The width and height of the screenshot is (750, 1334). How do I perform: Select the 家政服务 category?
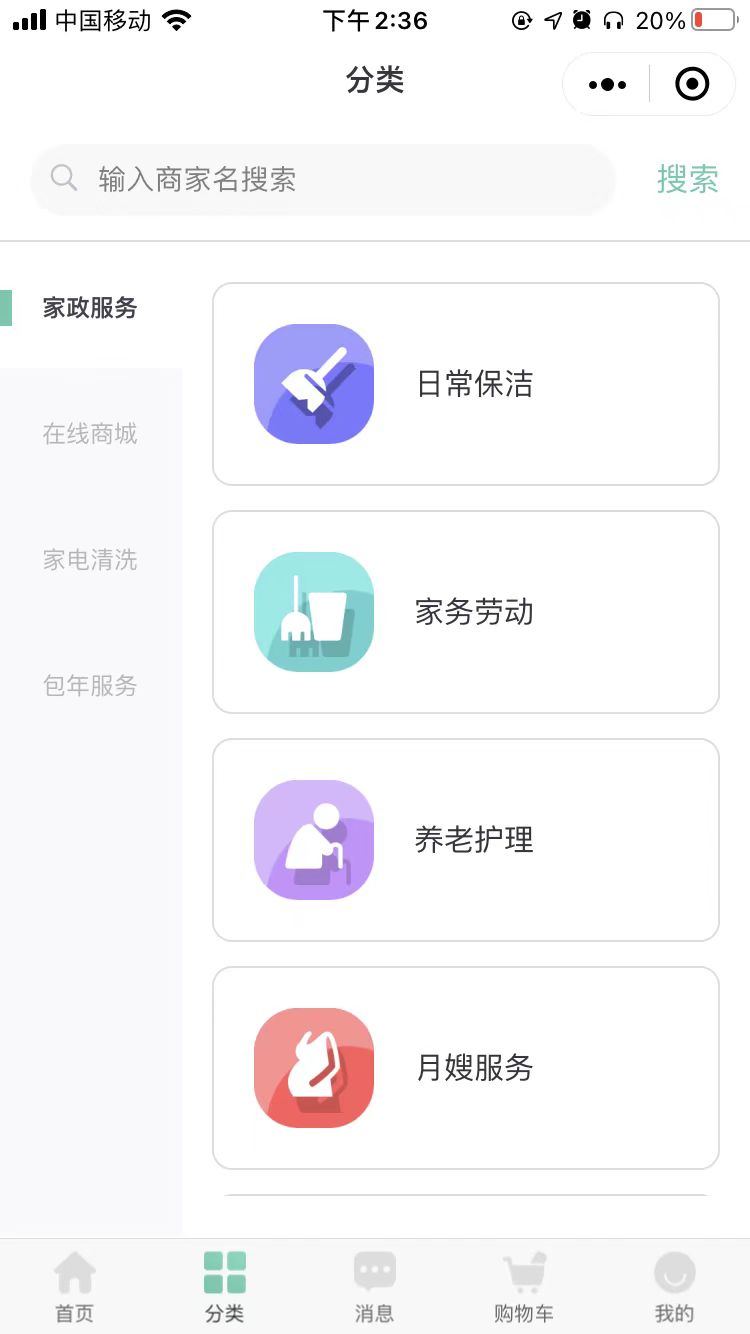pyautogui.click(x=90, y=308)
